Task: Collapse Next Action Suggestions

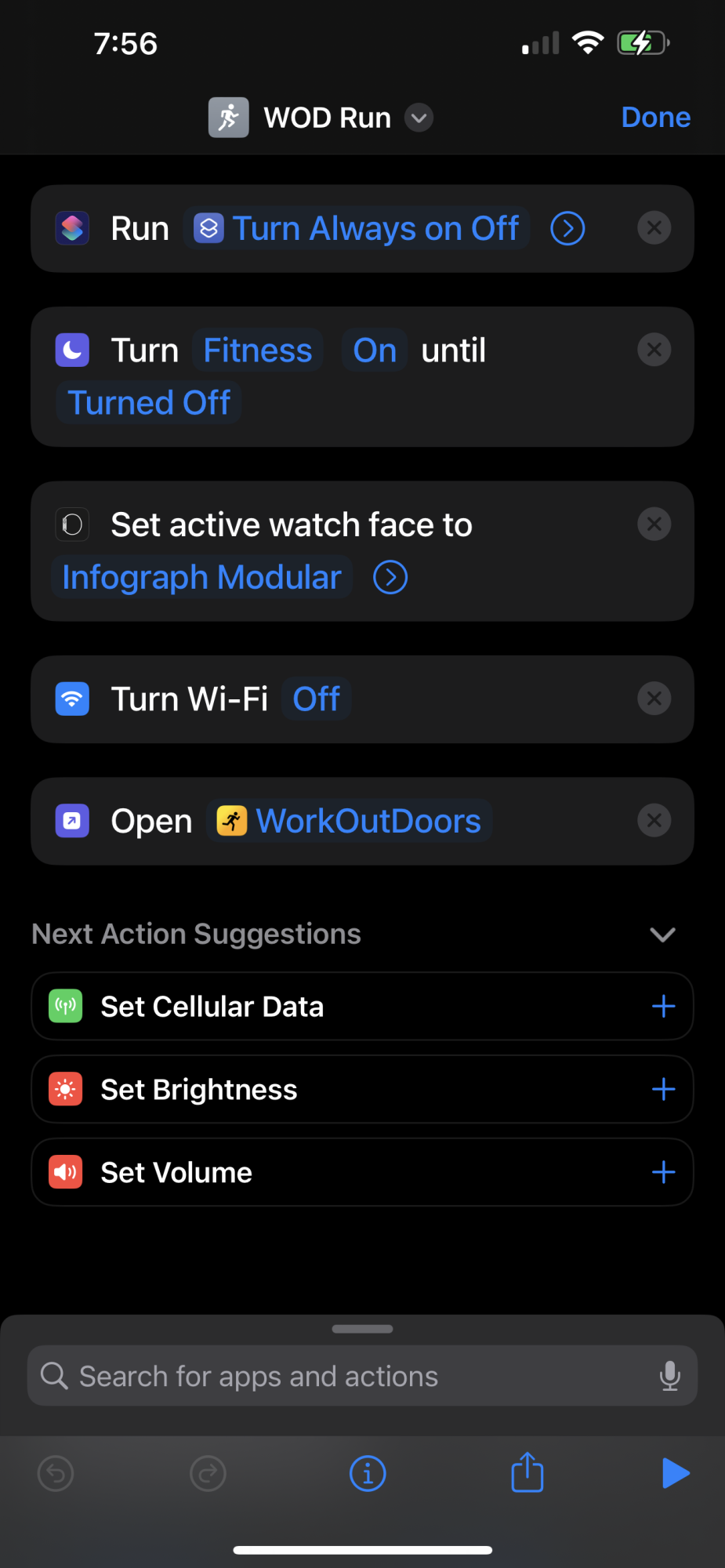Action: 662,935
